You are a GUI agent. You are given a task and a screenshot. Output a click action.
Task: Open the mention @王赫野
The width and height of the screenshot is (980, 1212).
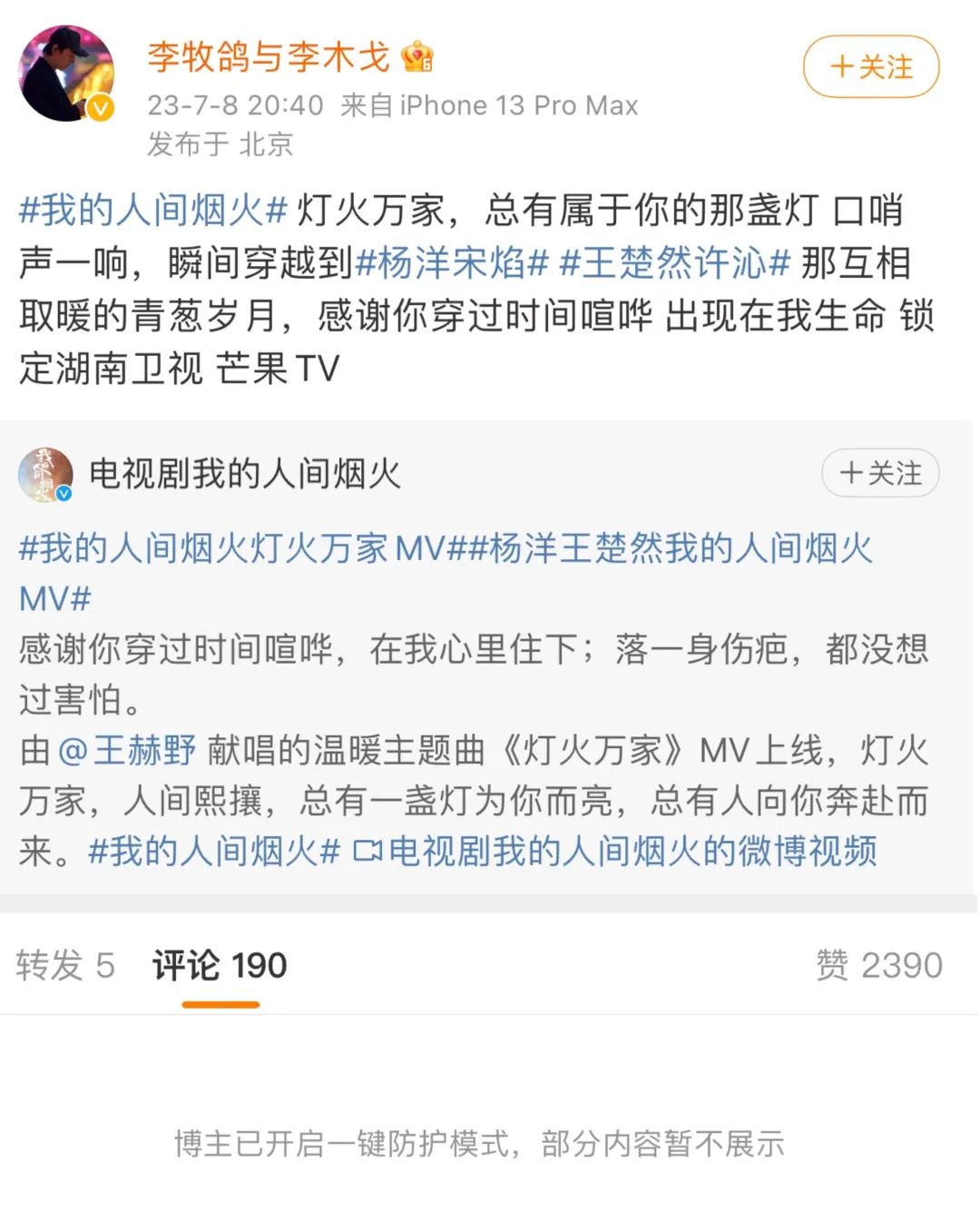(x=128, y=751)
